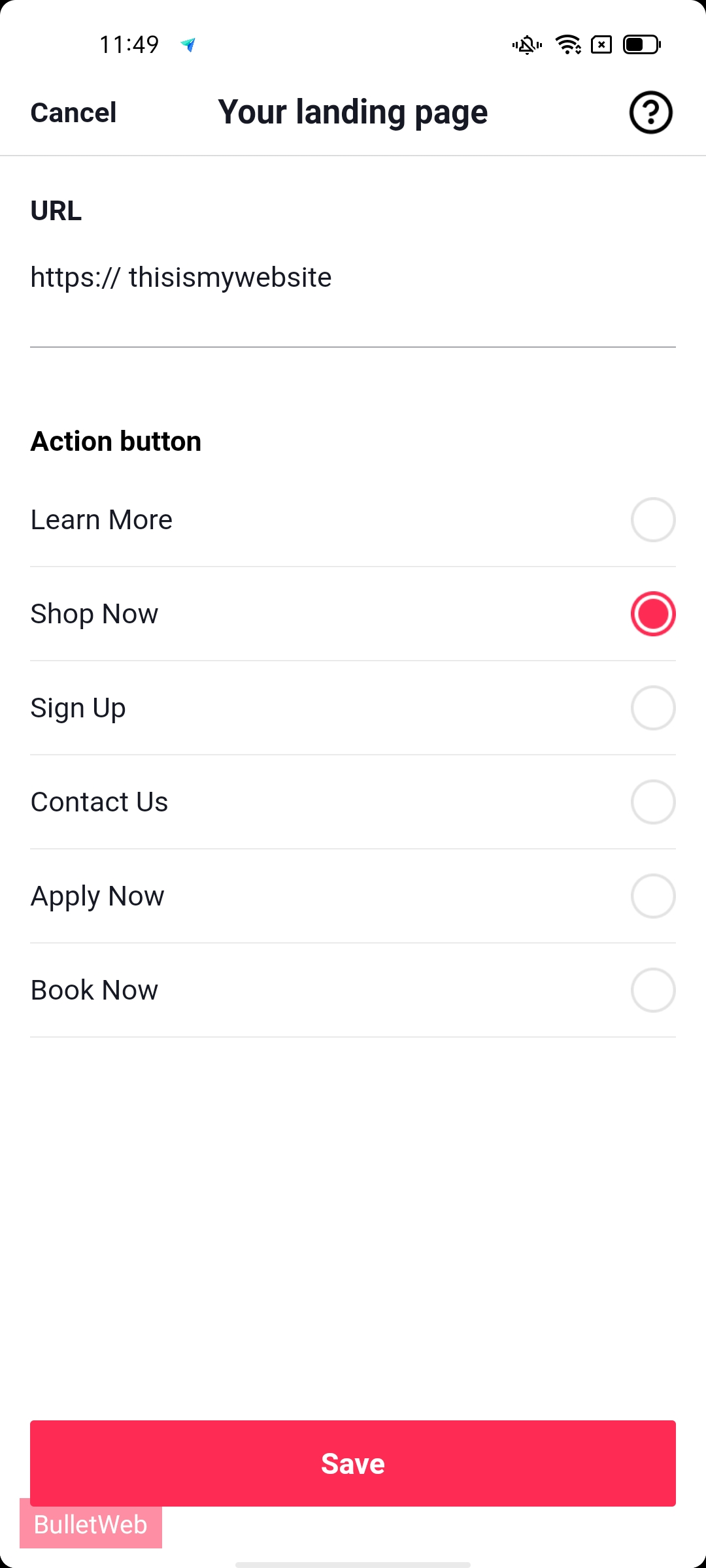Image resolution: width=706 pixels, height=1568 pixels.
Task: Select the Contact Us option
Action: click(652, 802)
